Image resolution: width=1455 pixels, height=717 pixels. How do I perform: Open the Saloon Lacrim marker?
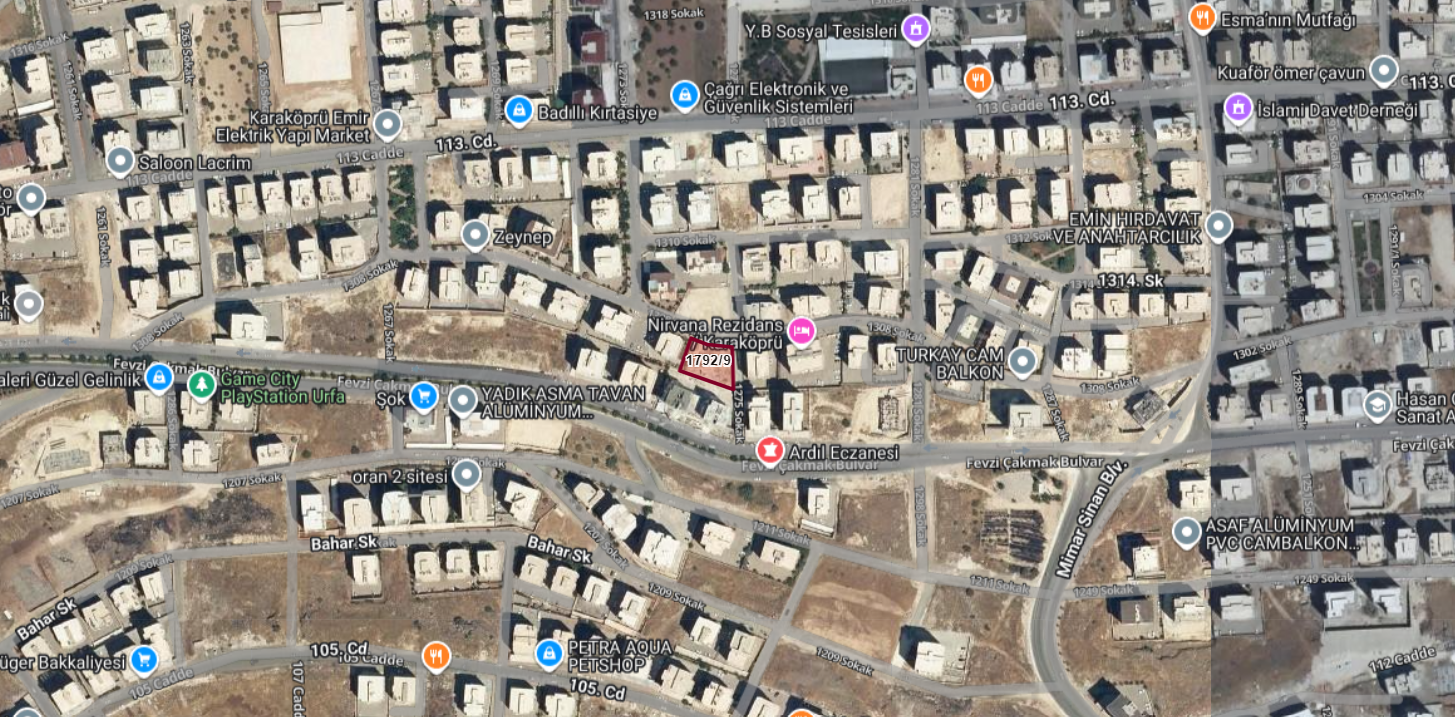120,160
